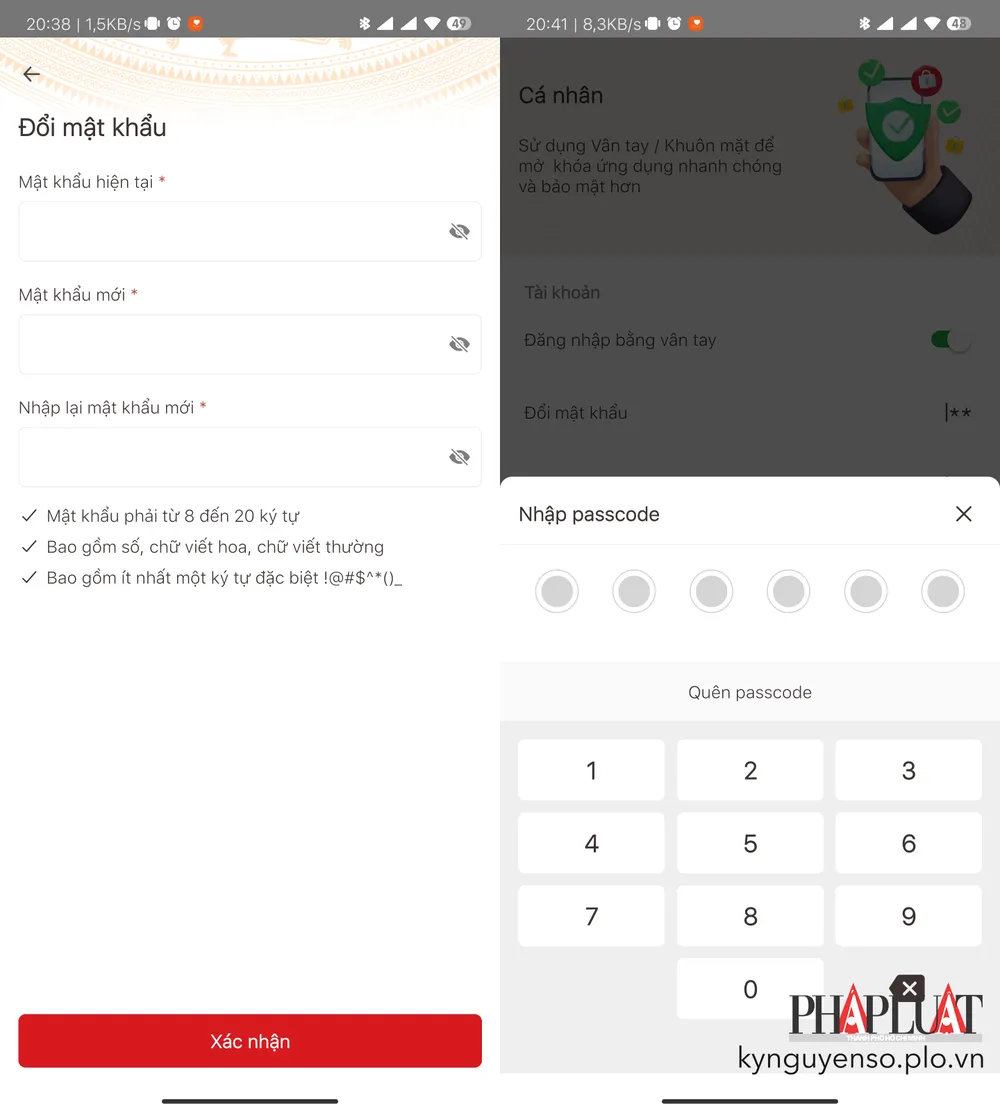Hit the 3 key on the keypad
The height and width of the screenshot is (1111, 1000).
pyautogui.click(x=908, y=770)
